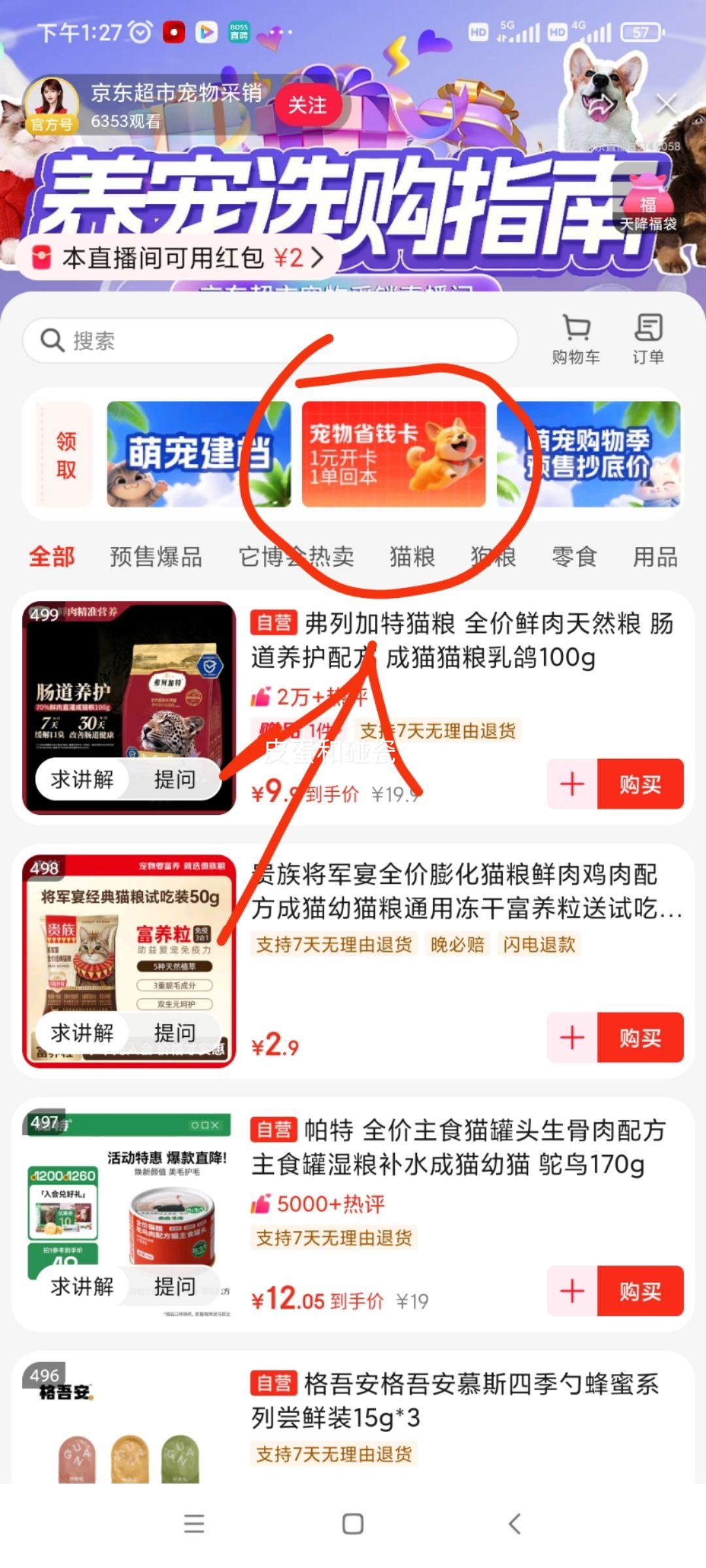The width and height of the screenshot is (706, 1568).
Task: Tap the 搜索 search box
Action: [x=270, y=340]
